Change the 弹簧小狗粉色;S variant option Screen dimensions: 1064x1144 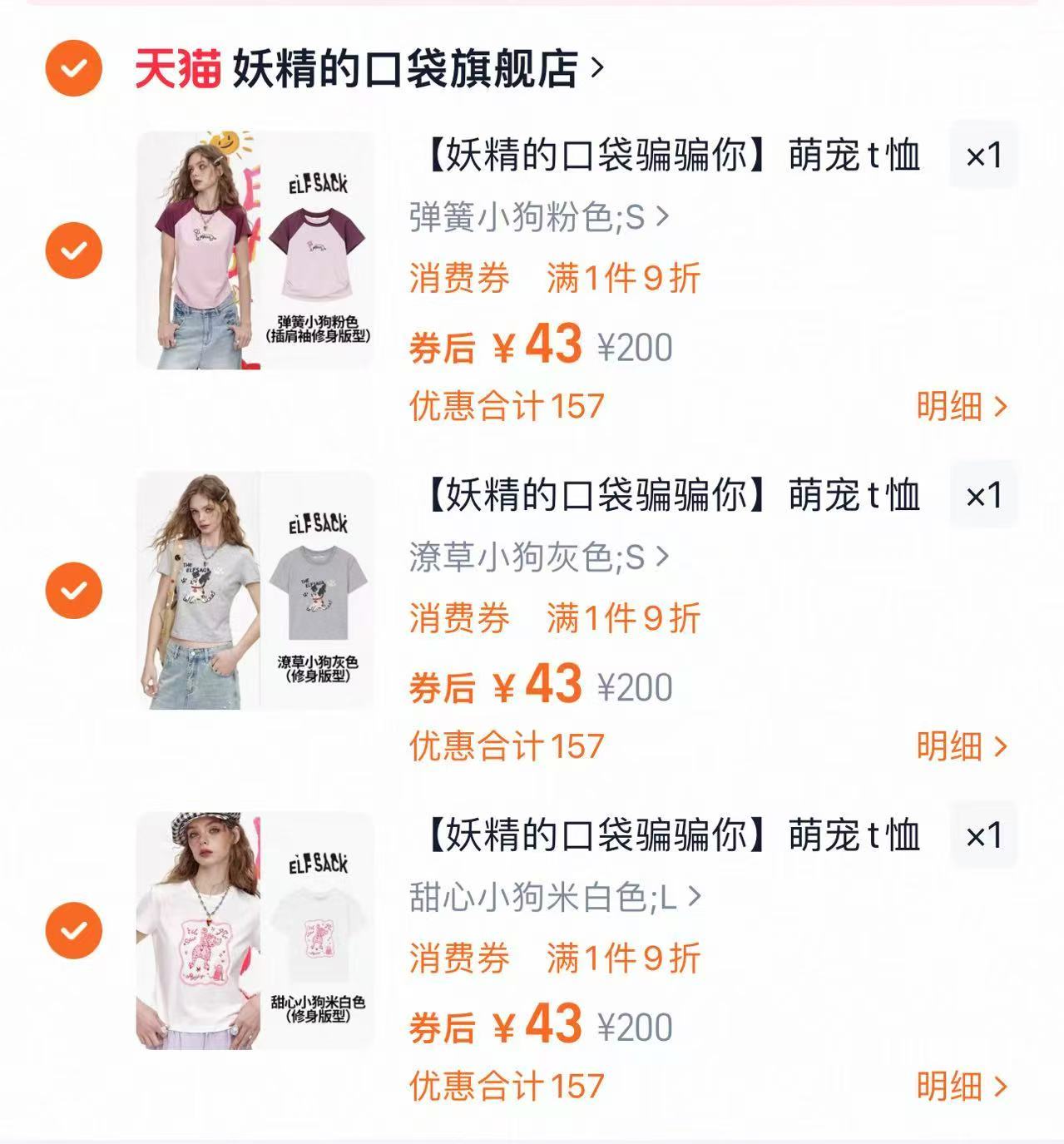tap(538, 217)
